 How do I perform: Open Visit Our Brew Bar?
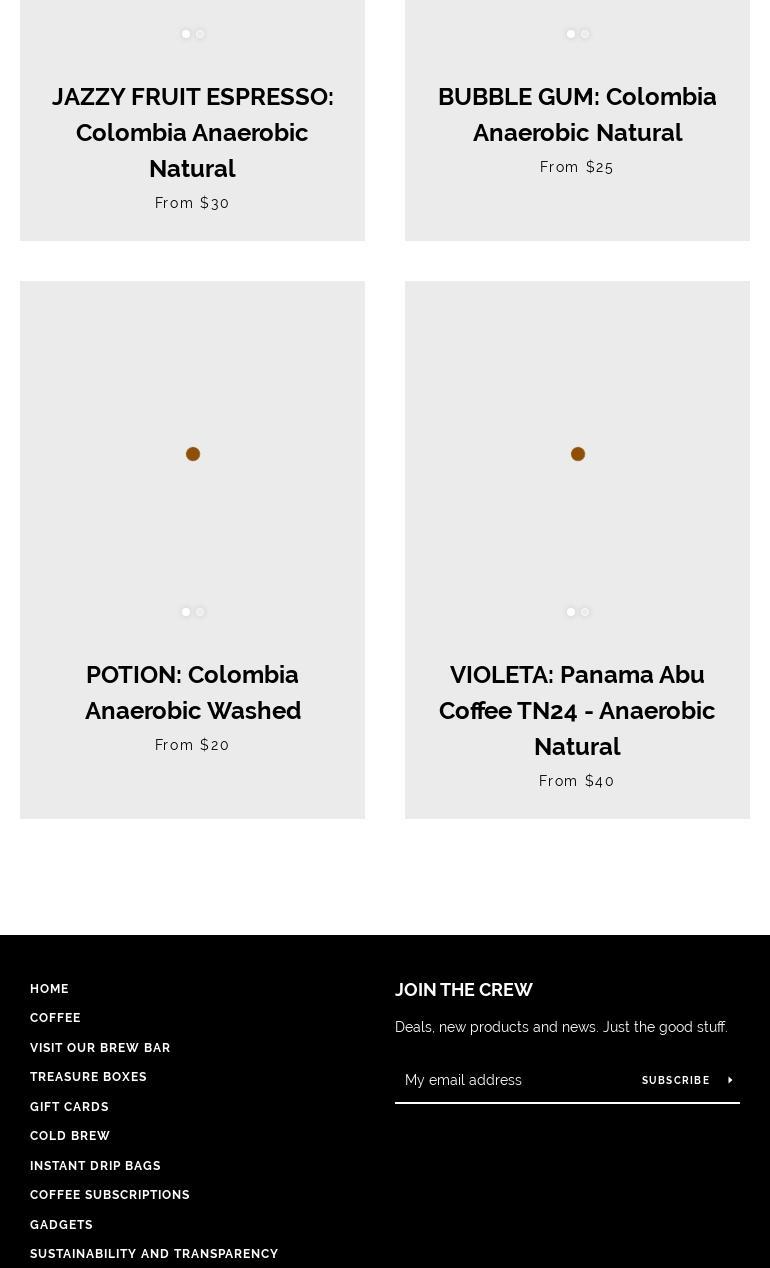pyautogui.click(x=100, y=1048)
